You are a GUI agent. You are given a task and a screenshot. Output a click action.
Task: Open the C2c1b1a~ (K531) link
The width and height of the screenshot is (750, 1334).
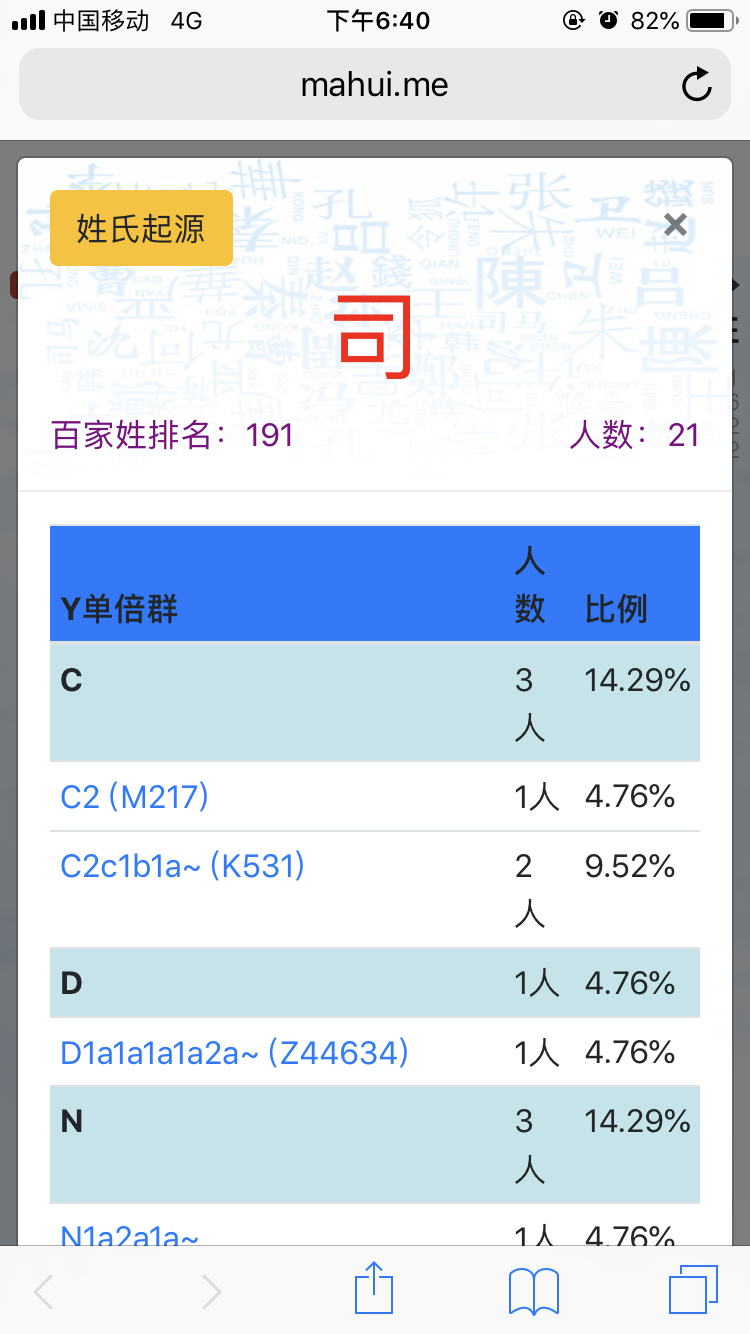183,866
